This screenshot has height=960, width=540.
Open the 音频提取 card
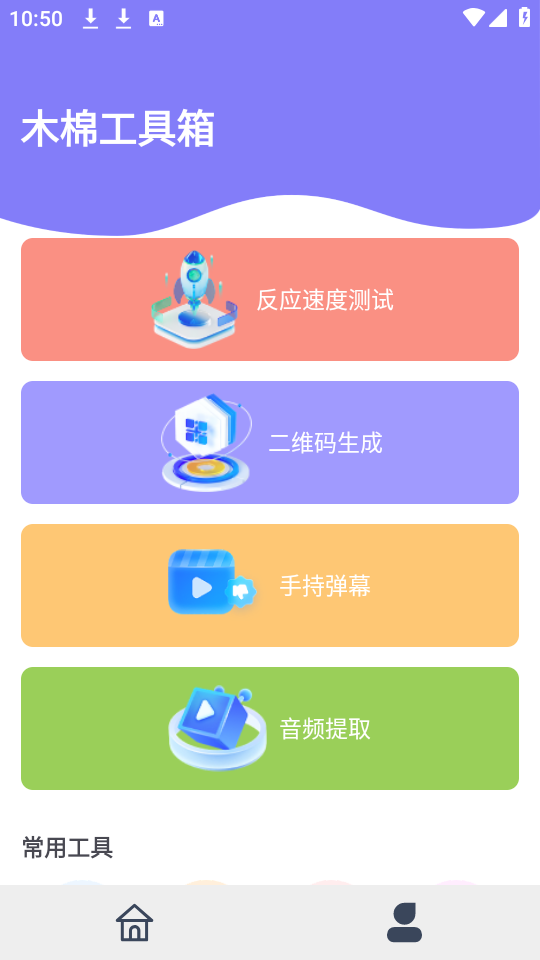(270, 729)
